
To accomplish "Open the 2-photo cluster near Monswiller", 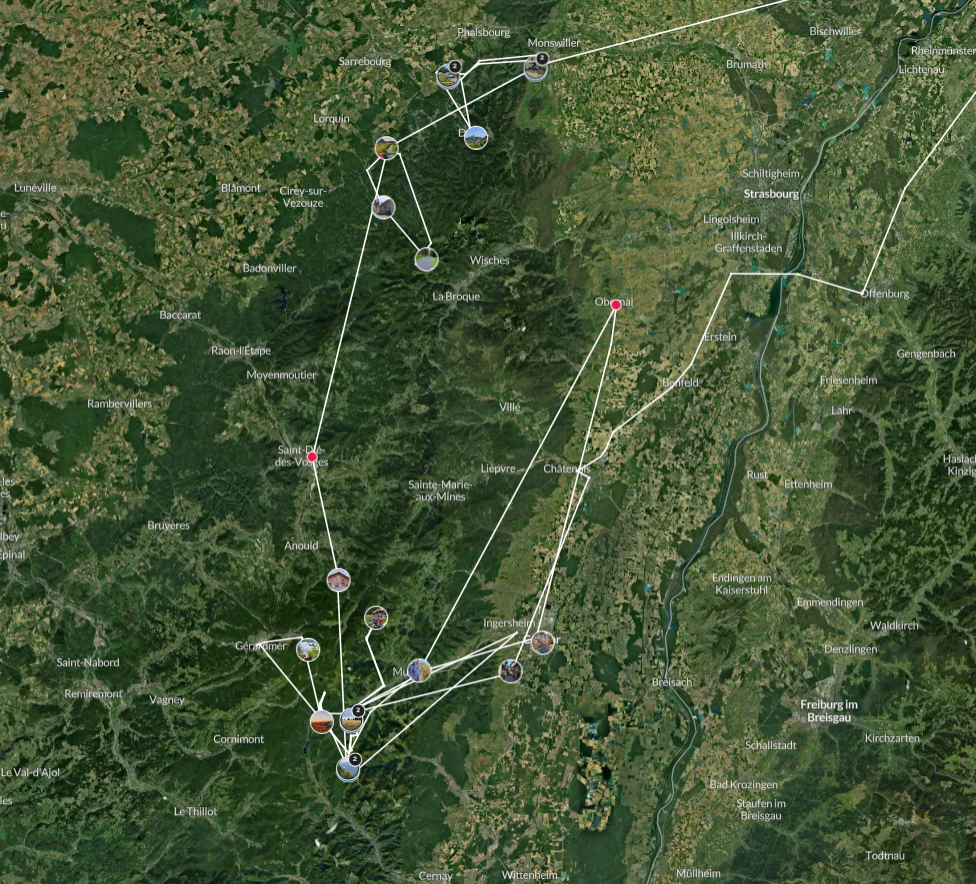I will tap(535, 68).
